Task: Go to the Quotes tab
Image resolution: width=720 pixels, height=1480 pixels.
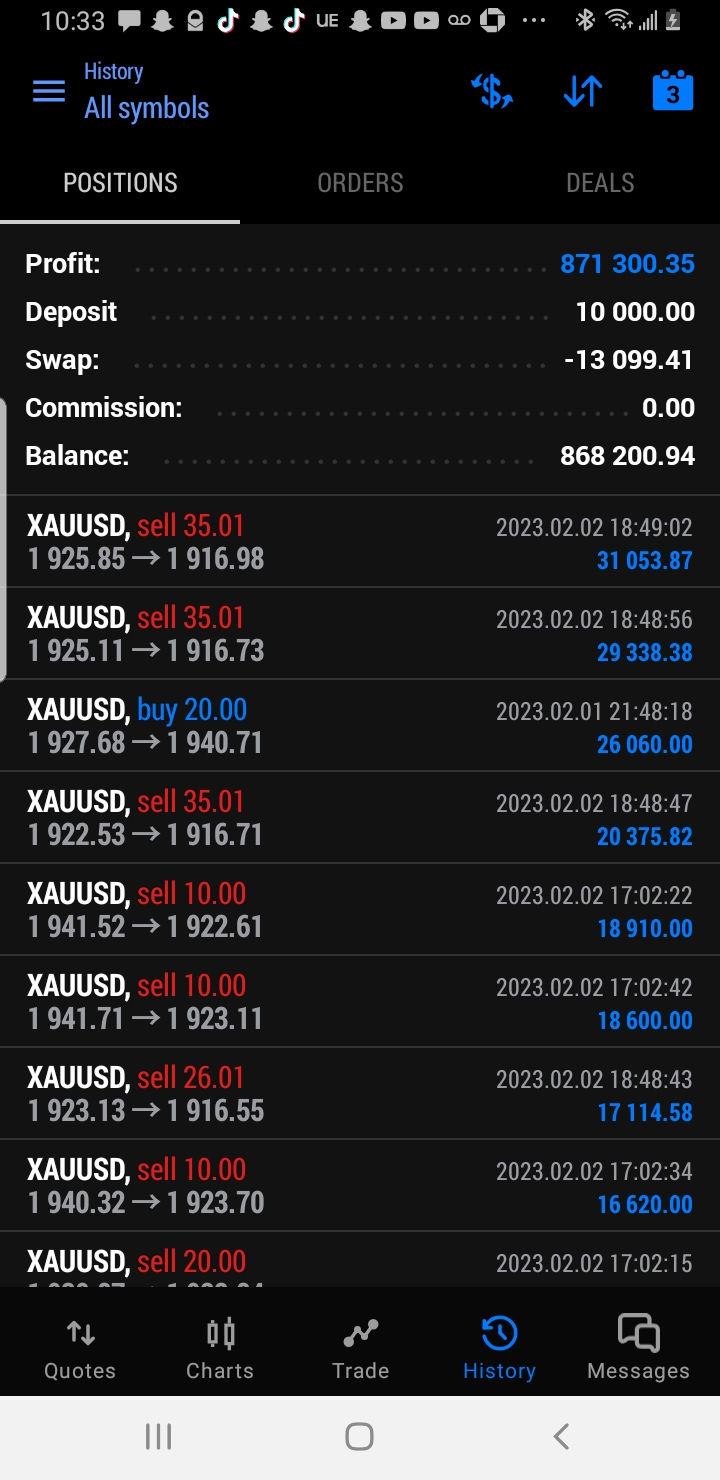Action: (x=80, y=1348)
